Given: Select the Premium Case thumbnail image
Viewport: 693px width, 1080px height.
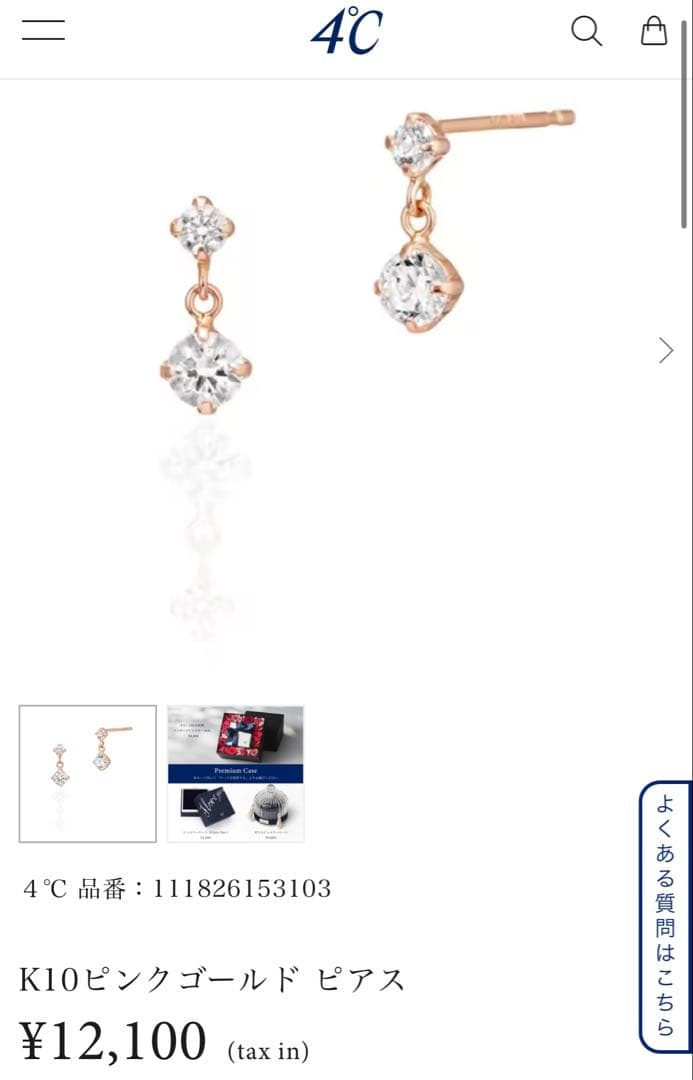Looking at the screenshot, I should [236, 774].
